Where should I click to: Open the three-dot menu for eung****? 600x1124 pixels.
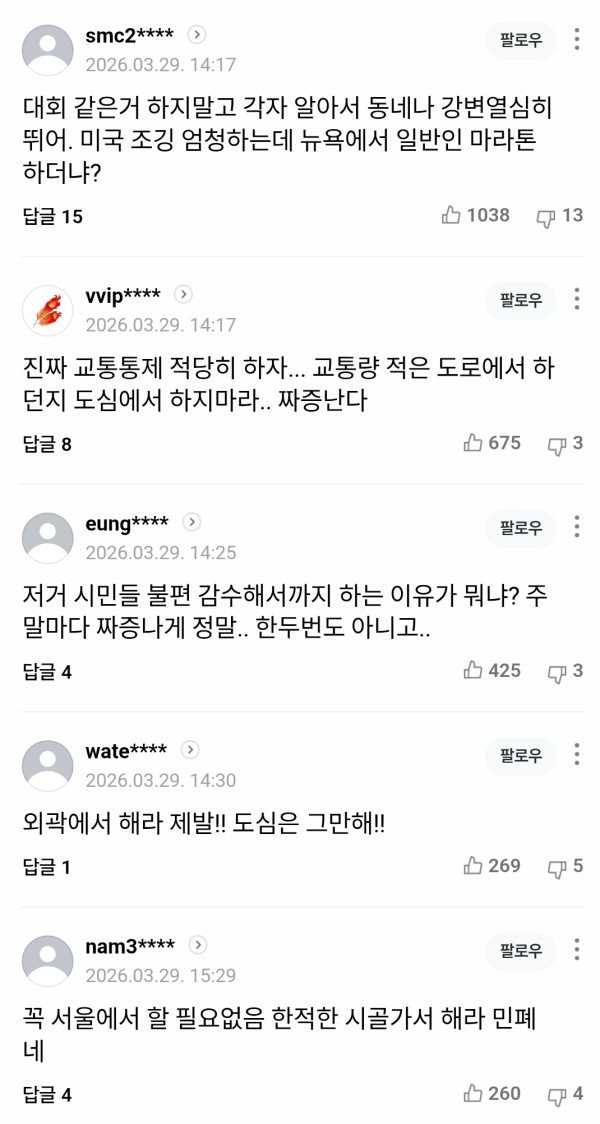point(577,527)
